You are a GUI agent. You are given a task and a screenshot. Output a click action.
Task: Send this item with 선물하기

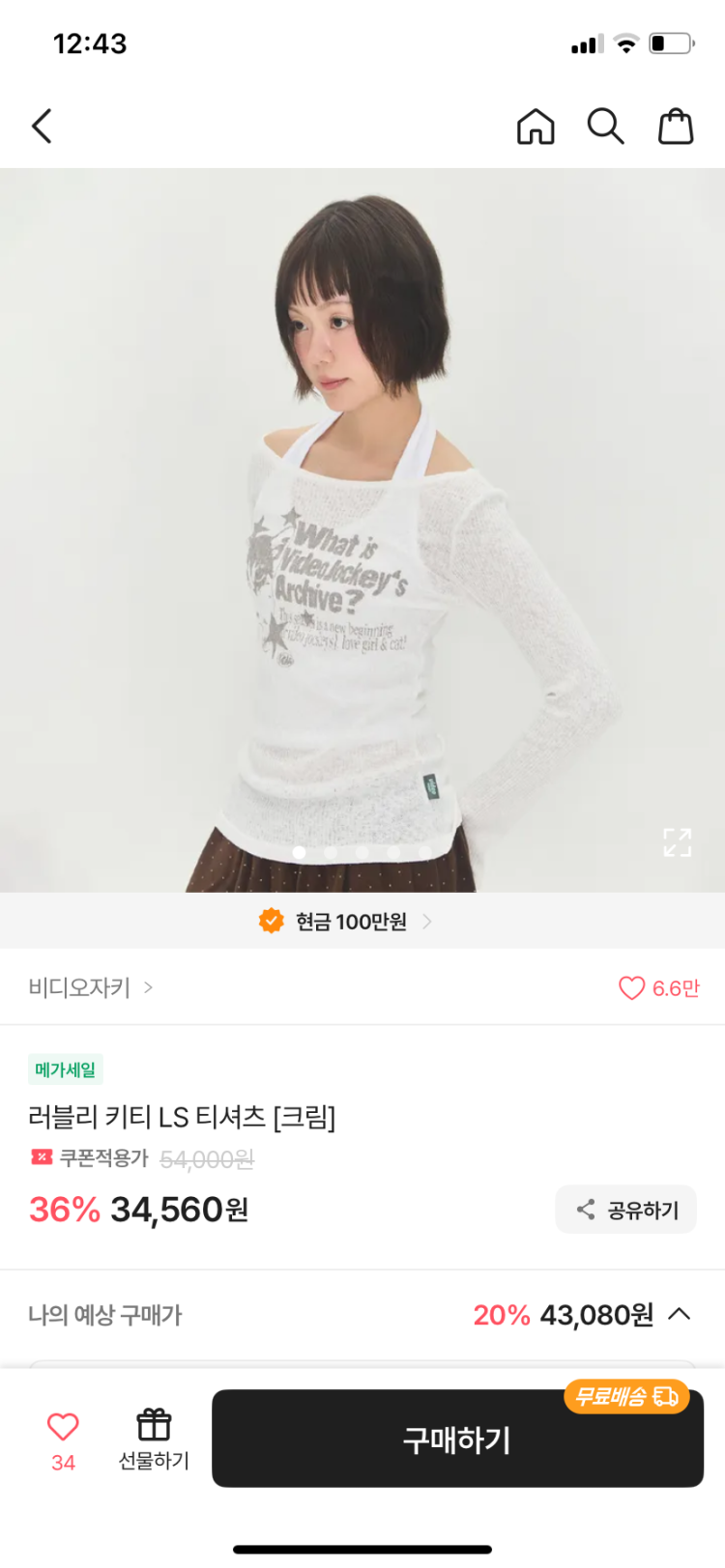click(x=154, y=1438)
